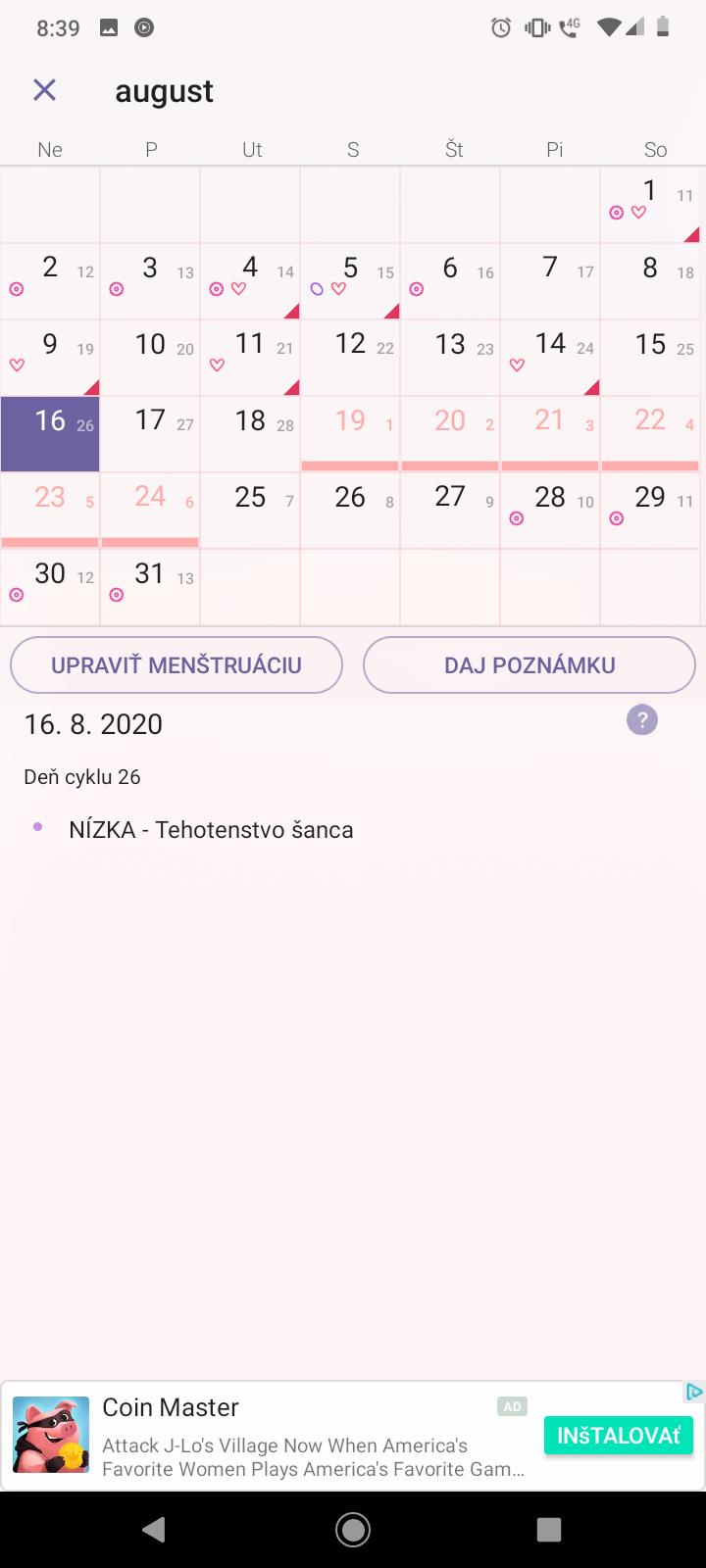Open recent apps from navigation bar
The height and width of the screenshot is (1568, 706).
tap(549, 1529)
